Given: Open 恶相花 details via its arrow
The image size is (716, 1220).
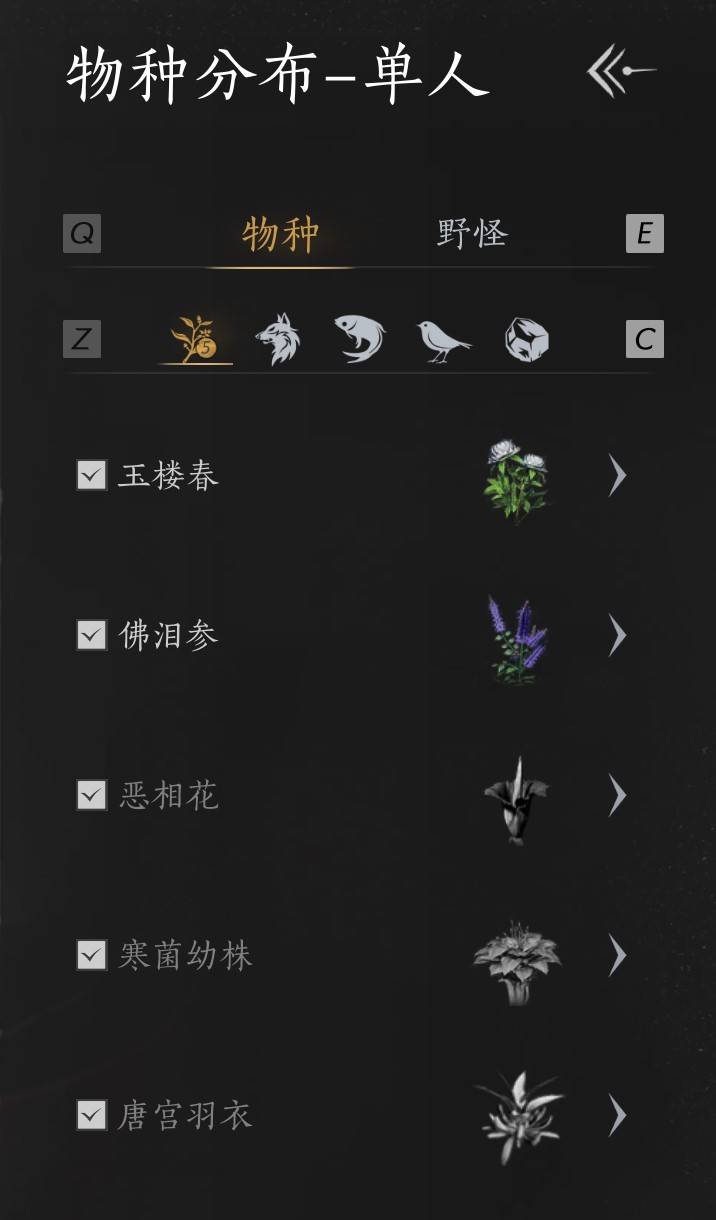Looking at the screenshot, I should pyautogui.click(x=617, y=795).
